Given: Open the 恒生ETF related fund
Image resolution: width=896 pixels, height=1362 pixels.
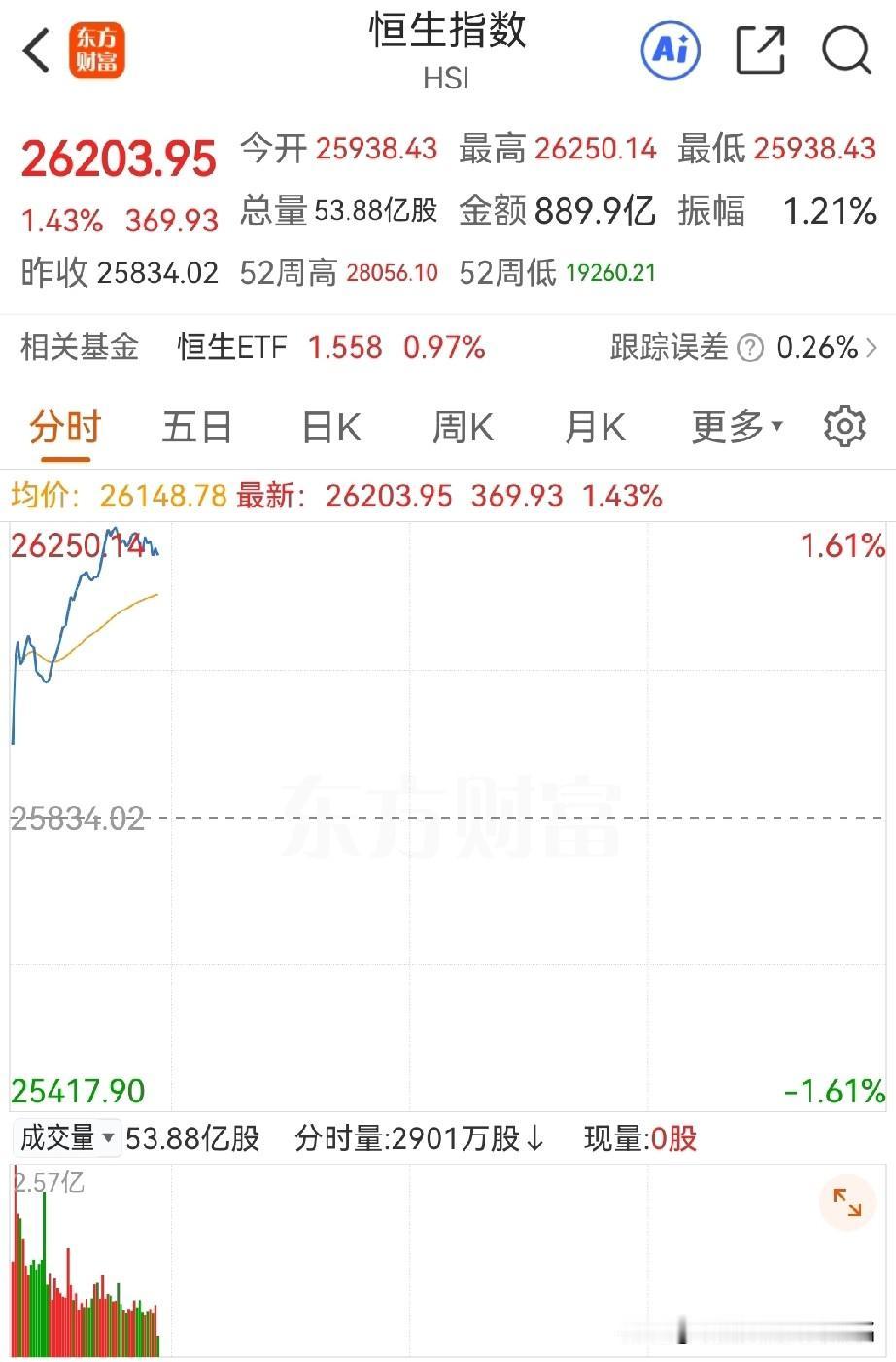Looking at the screenshot, I should pos(231,346).
